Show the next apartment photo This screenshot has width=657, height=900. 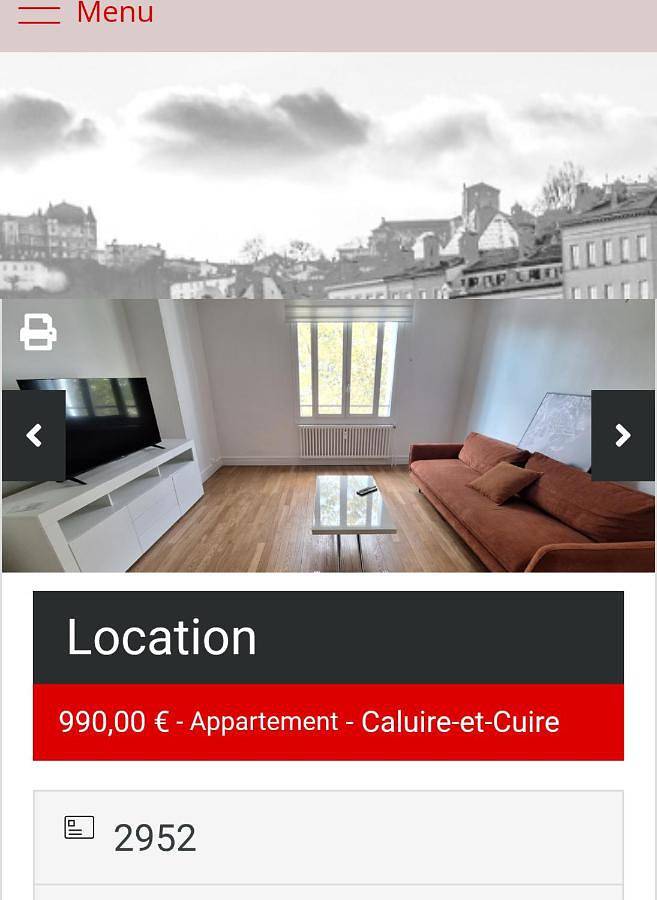pyautogui.click(x=622, y=435)
